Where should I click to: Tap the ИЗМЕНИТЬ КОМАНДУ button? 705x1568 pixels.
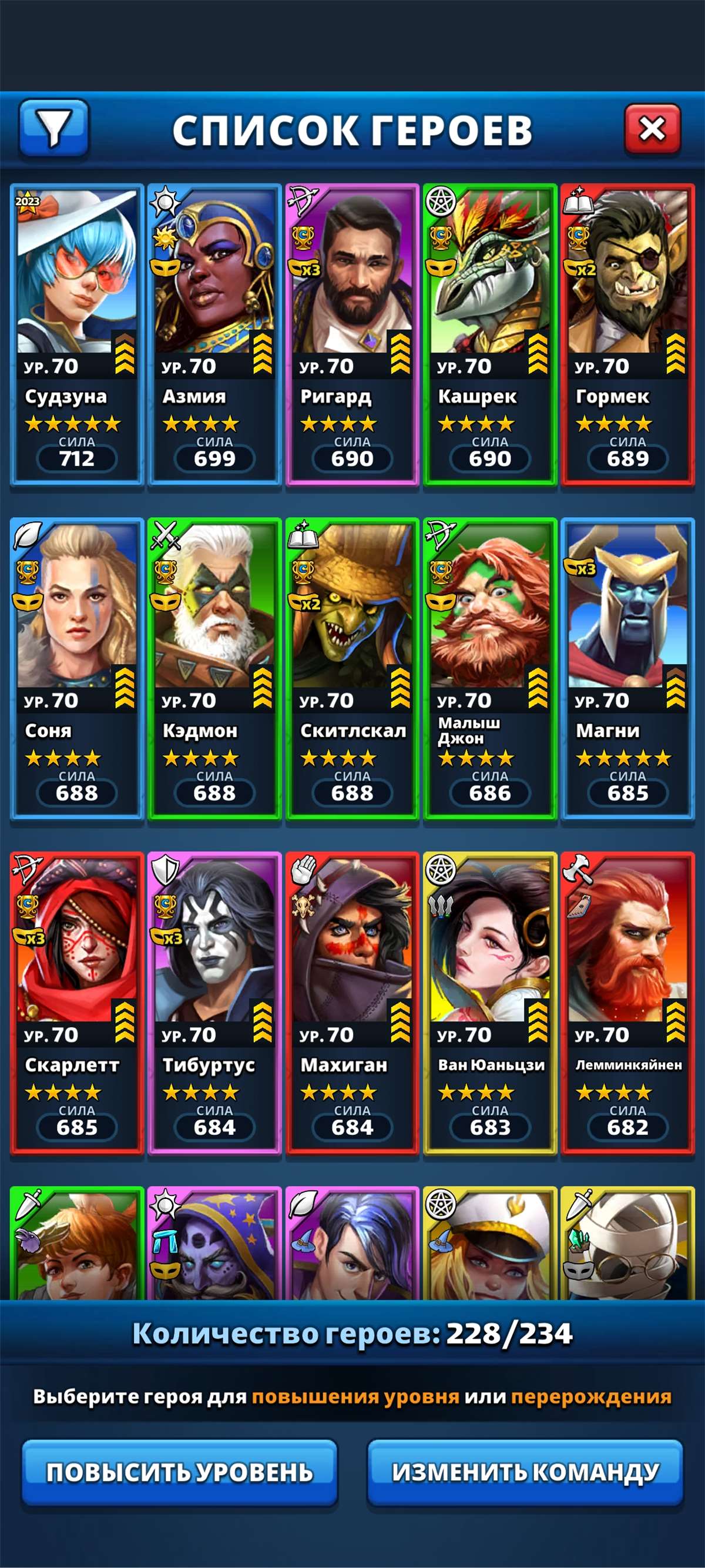point(525,1472)
